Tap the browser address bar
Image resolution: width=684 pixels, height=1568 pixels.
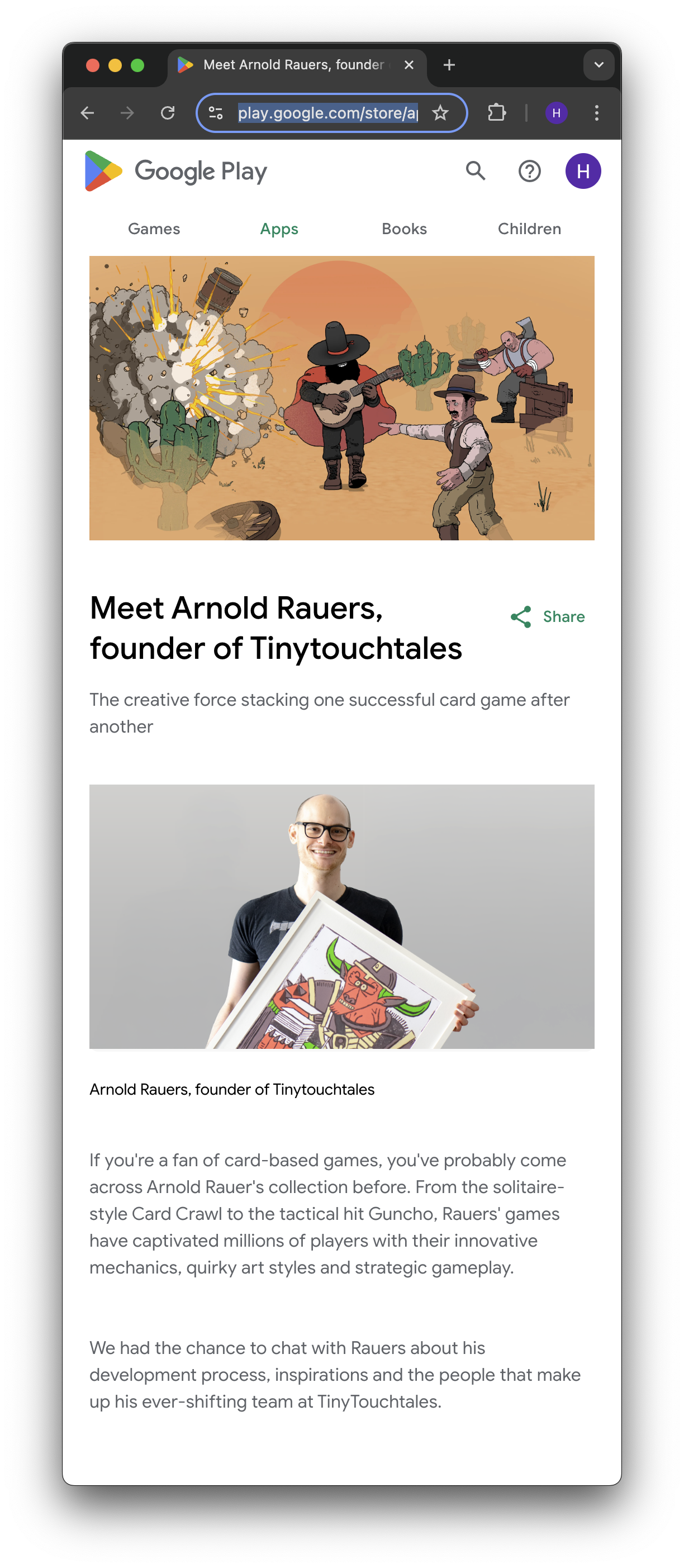point(327,113)
